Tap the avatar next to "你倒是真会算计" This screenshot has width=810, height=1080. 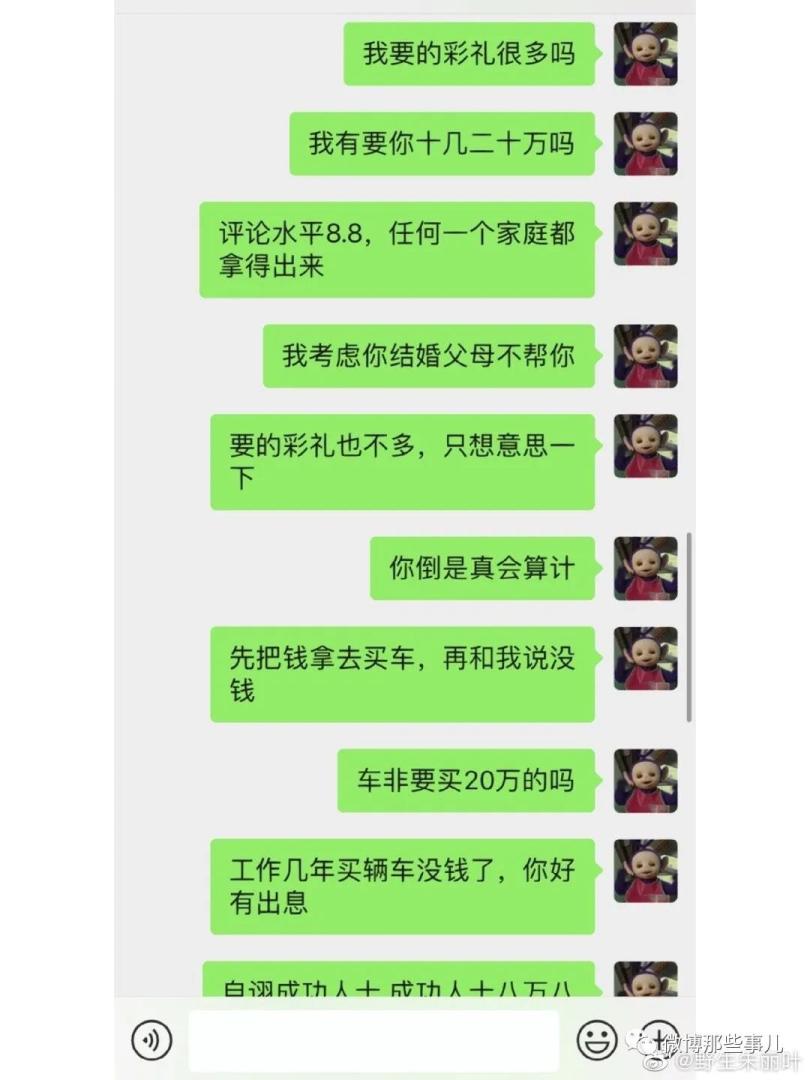[x=646, y=569]
